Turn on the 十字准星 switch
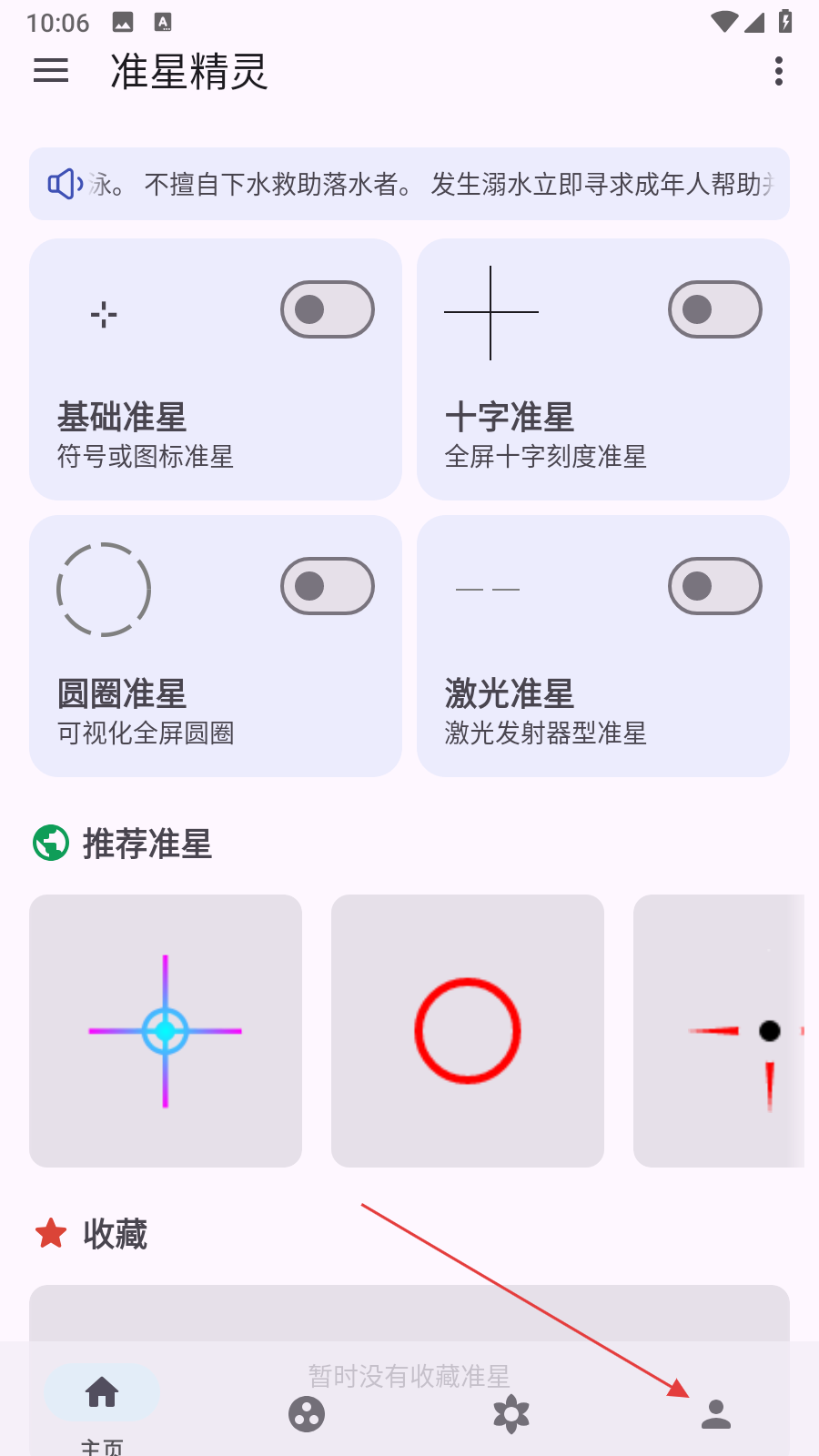 pos(714,309)
